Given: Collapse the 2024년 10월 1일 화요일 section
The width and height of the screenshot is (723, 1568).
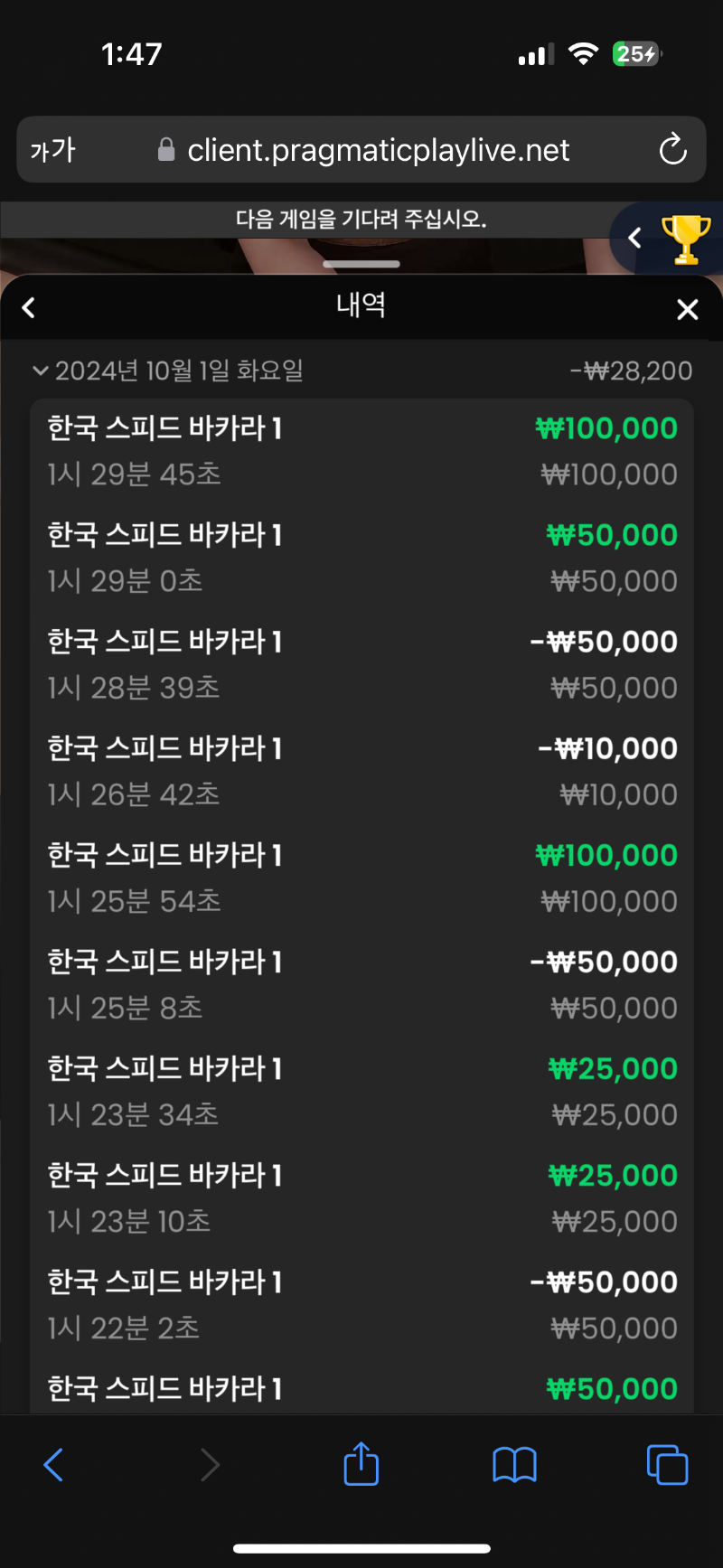Looking at the screenshot, I should (x=167, y=371).
